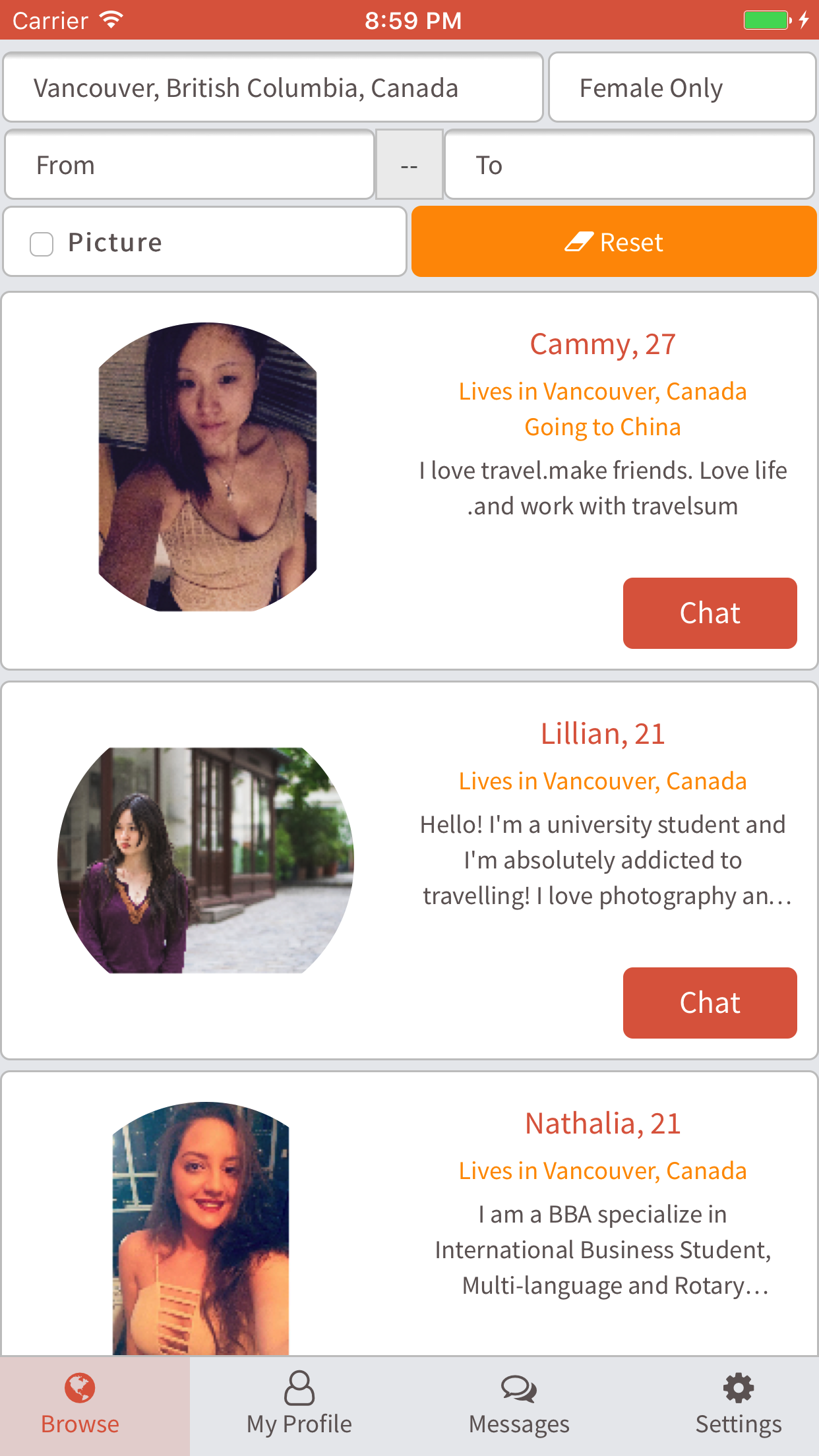Open the Settings tab

(738, 1405)
